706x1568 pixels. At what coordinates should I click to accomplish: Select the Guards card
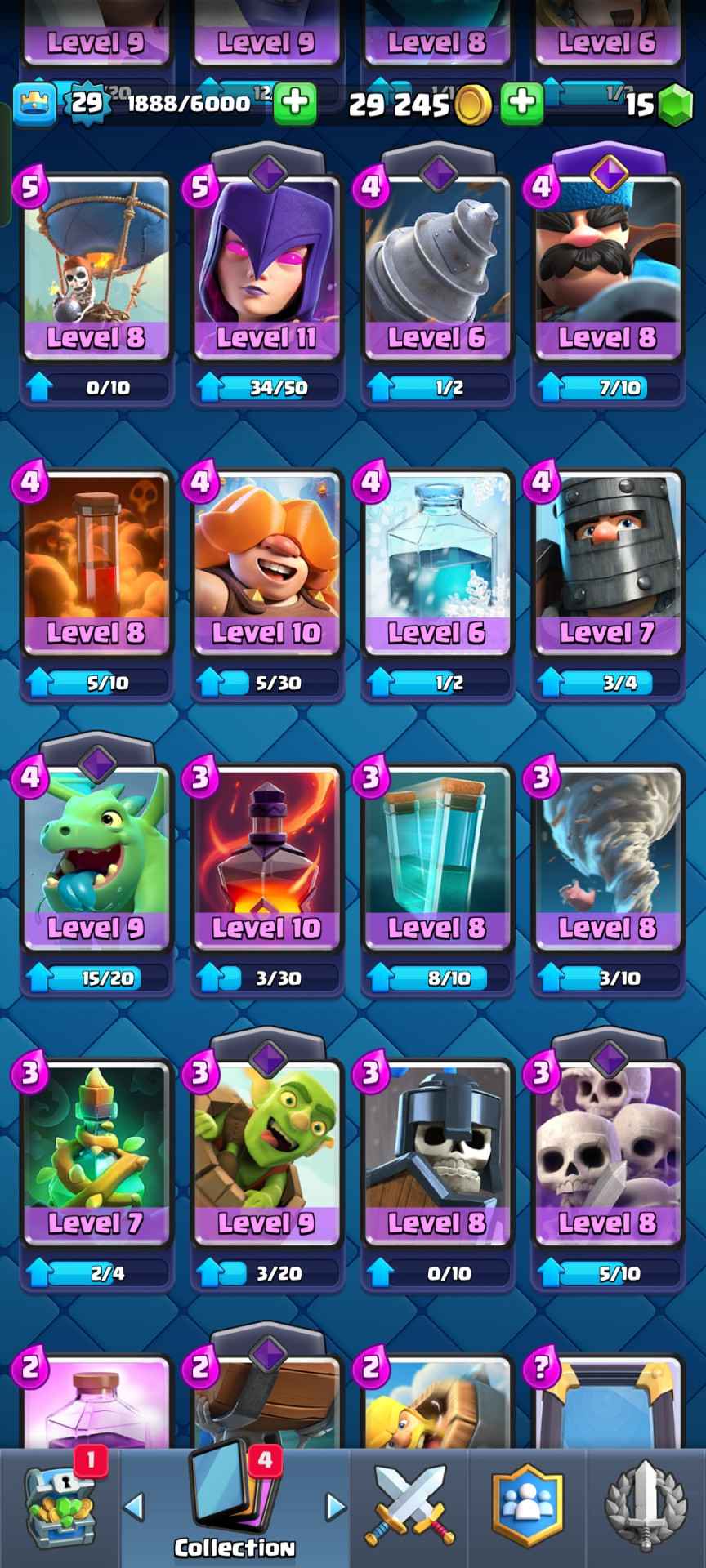436,1153
